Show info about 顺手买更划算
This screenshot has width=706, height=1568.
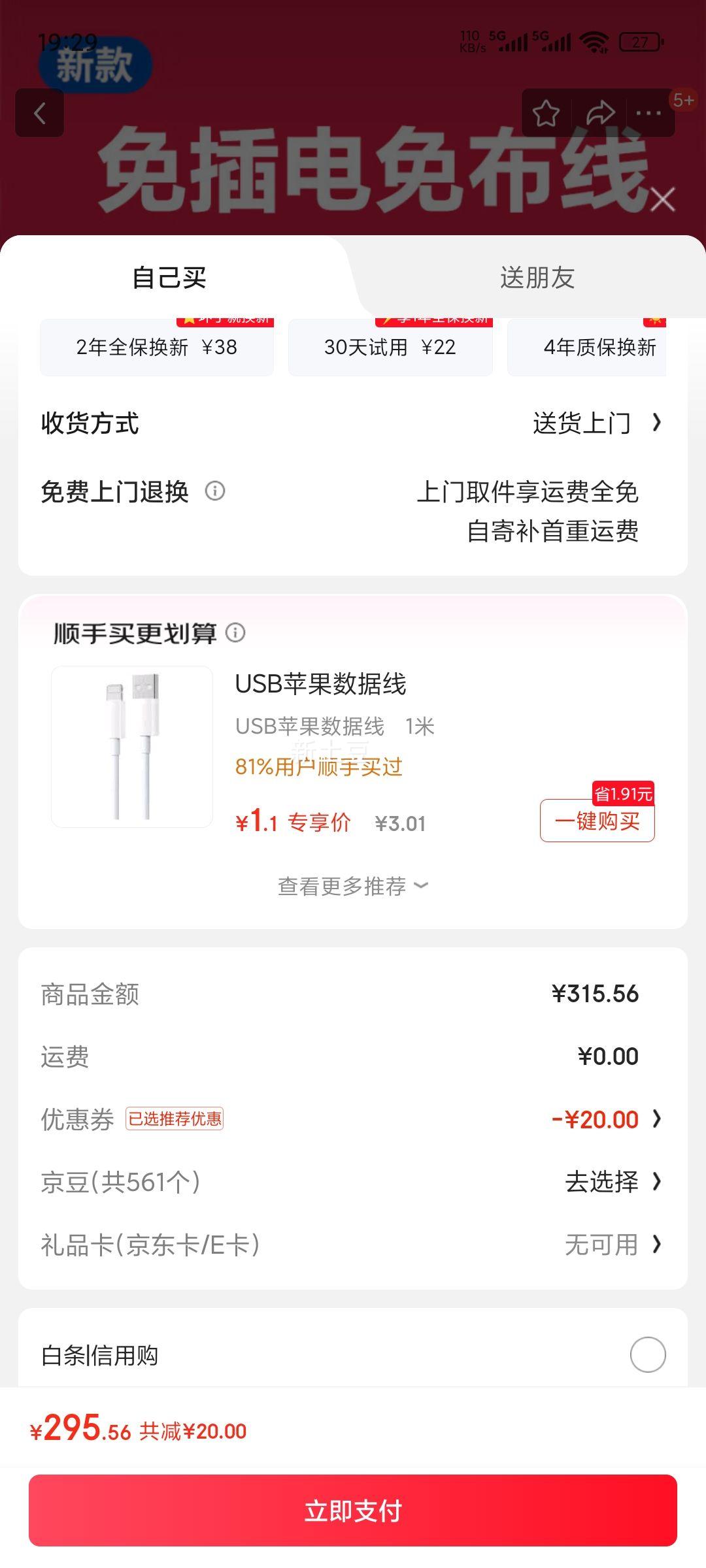coord(235,632)
